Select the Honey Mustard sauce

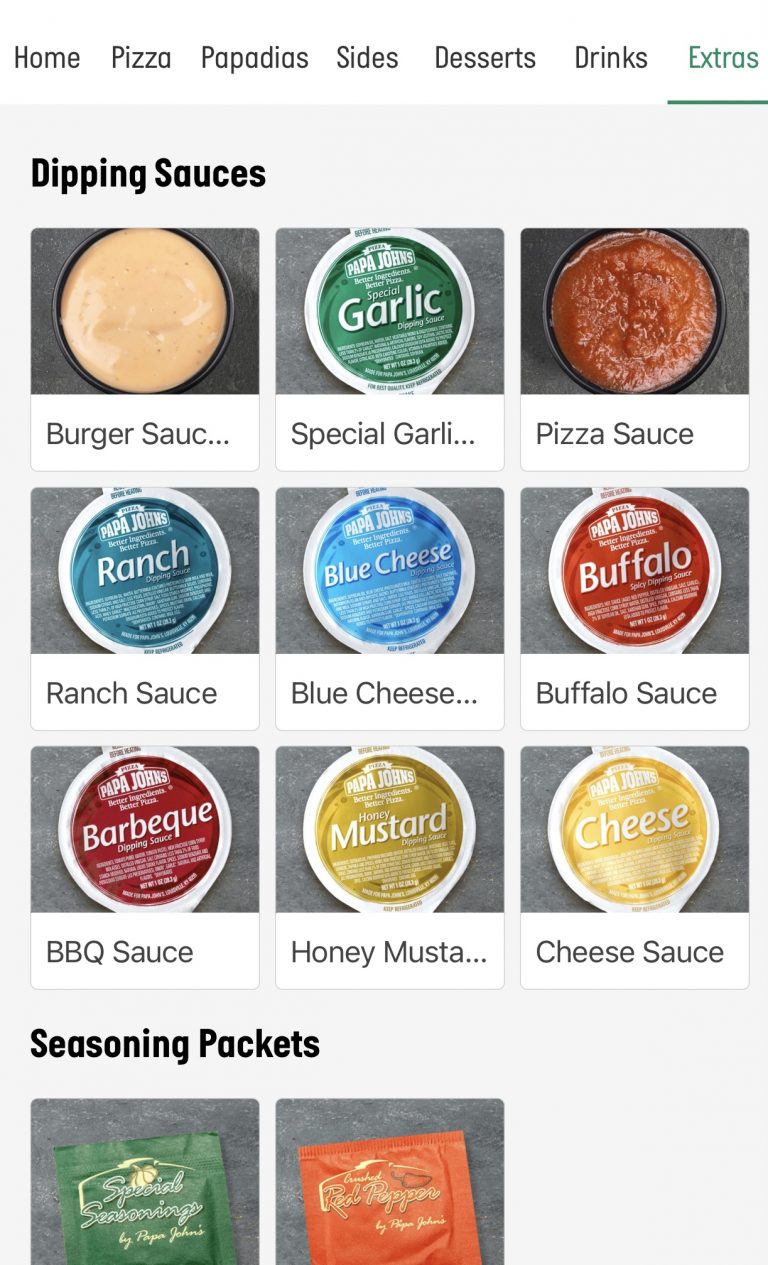click(390, 866)
